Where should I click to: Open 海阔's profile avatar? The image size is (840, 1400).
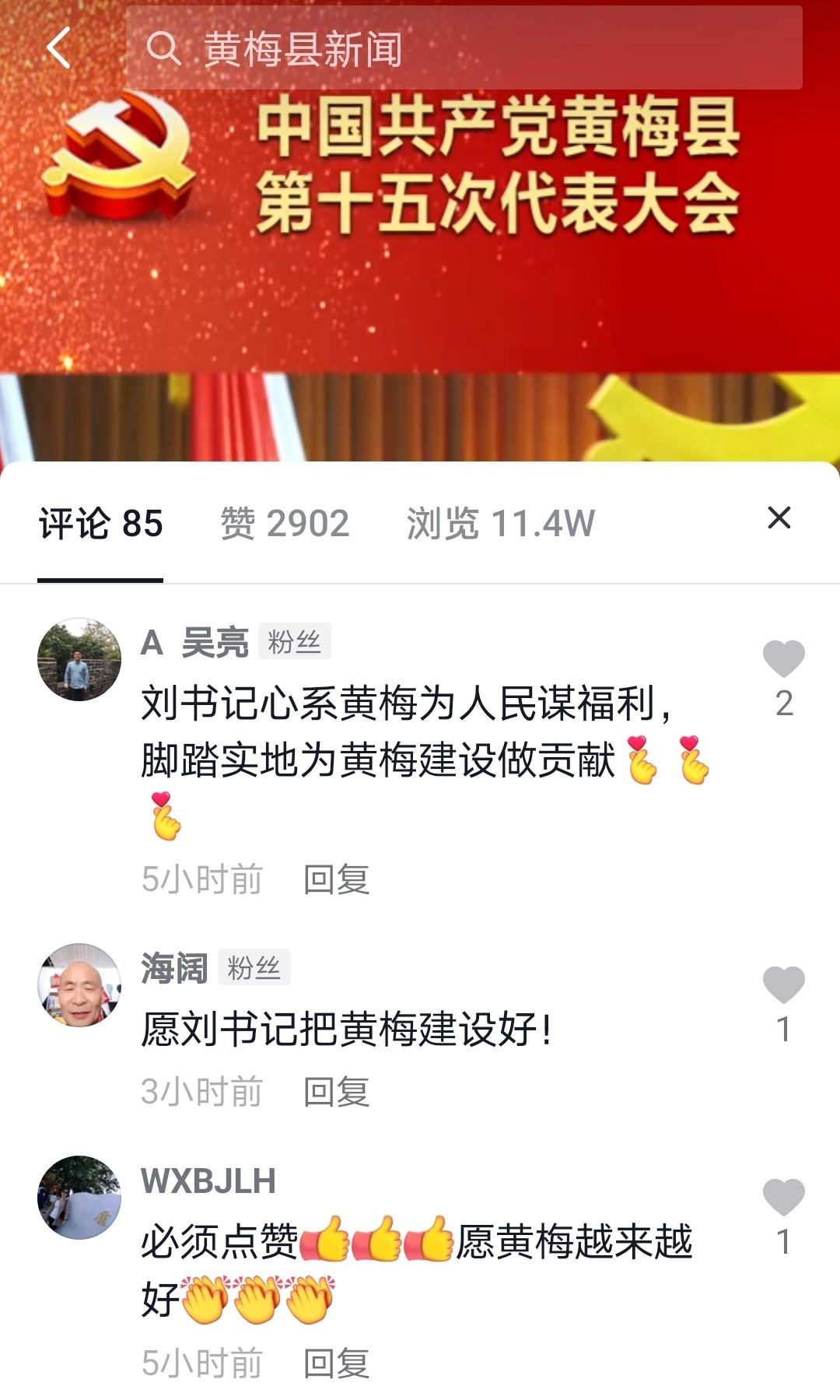[79, 985]
